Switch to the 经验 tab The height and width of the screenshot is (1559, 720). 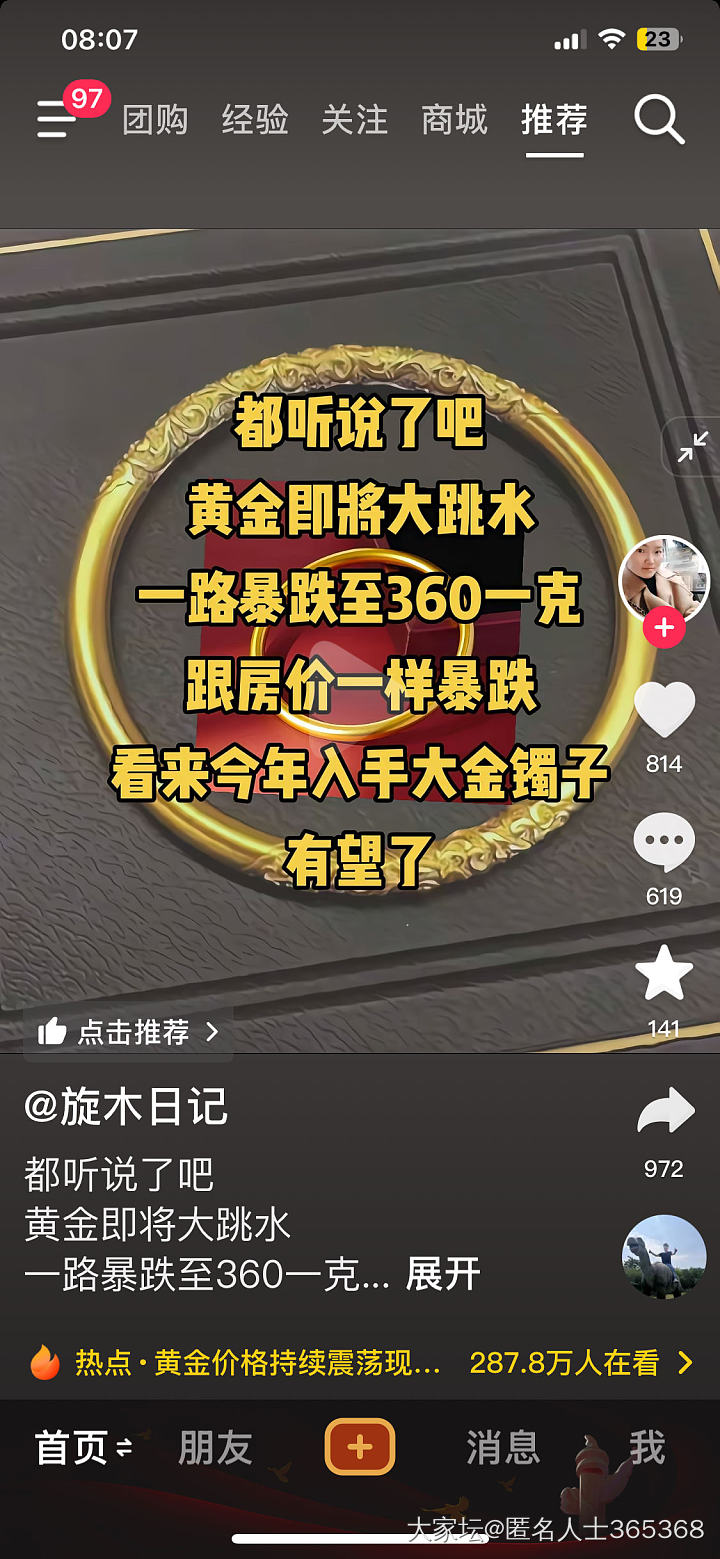(255, 120)
